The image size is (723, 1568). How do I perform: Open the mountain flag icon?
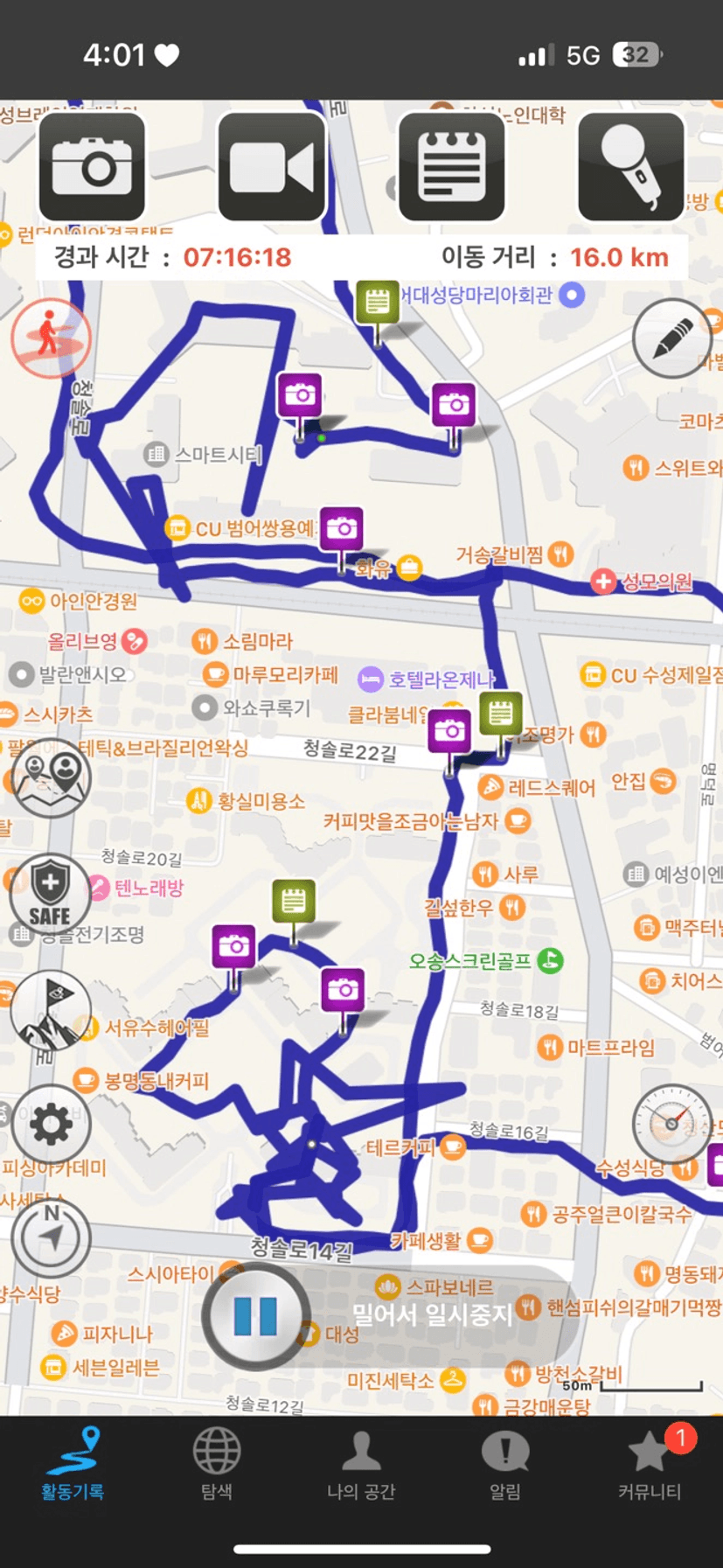(x=51, y=1010)
